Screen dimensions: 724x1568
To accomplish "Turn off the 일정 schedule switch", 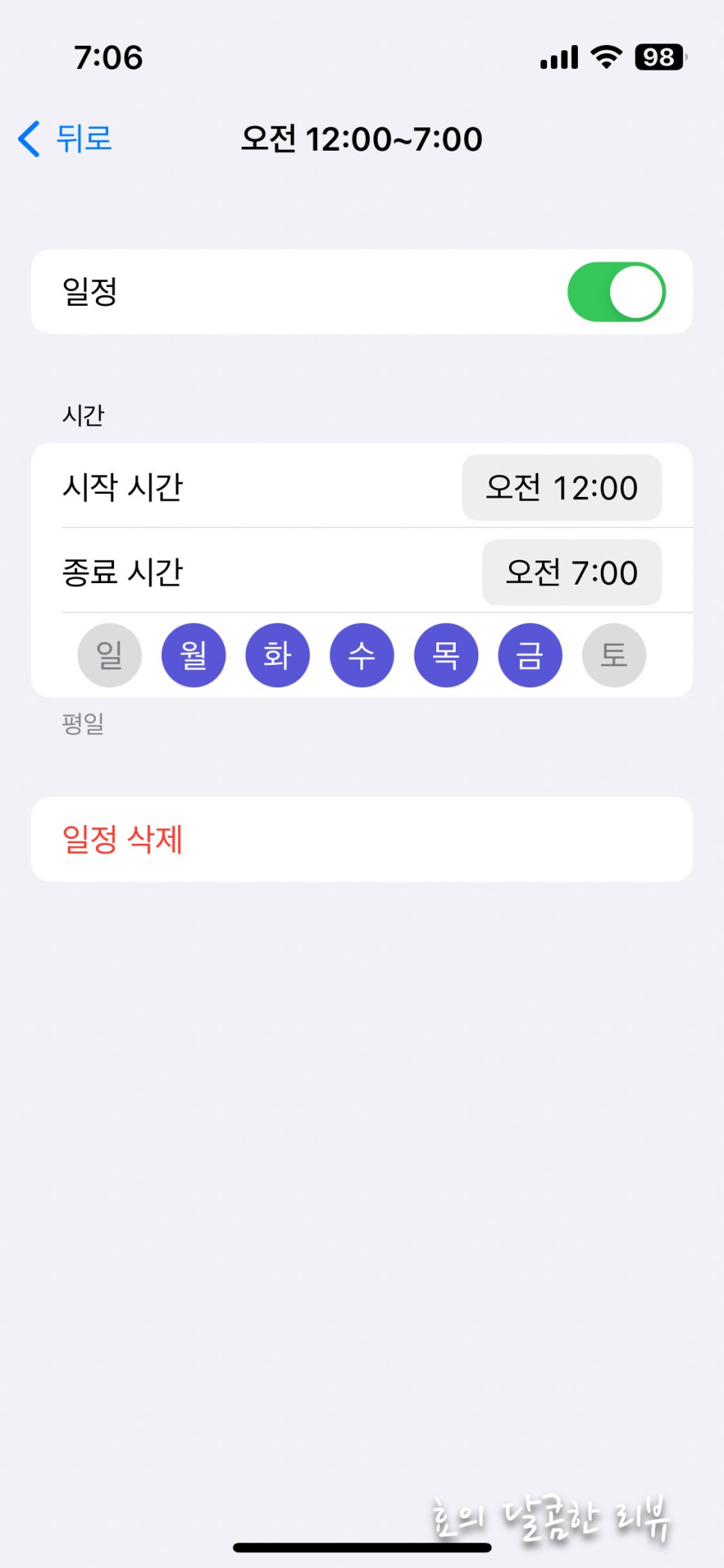I will coord(616,292).
